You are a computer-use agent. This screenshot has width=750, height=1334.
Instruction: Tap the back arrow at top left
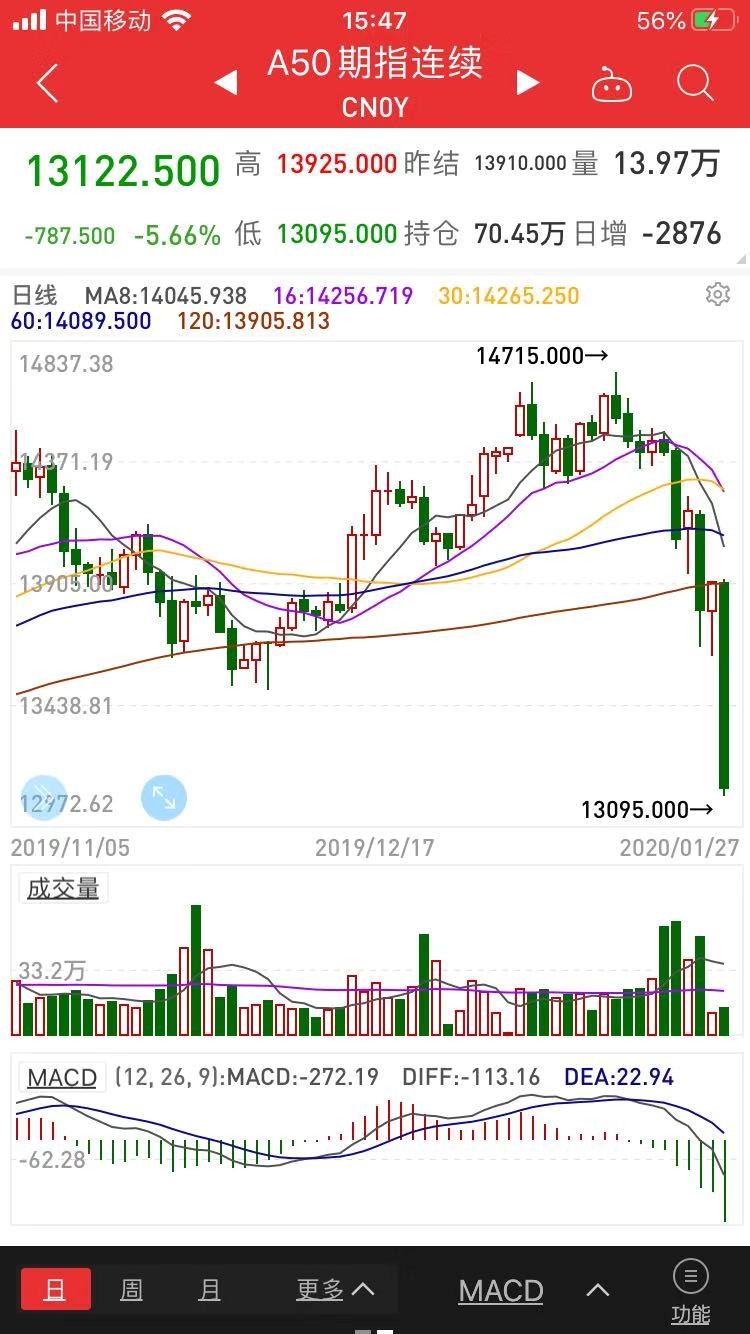point(46,83)
